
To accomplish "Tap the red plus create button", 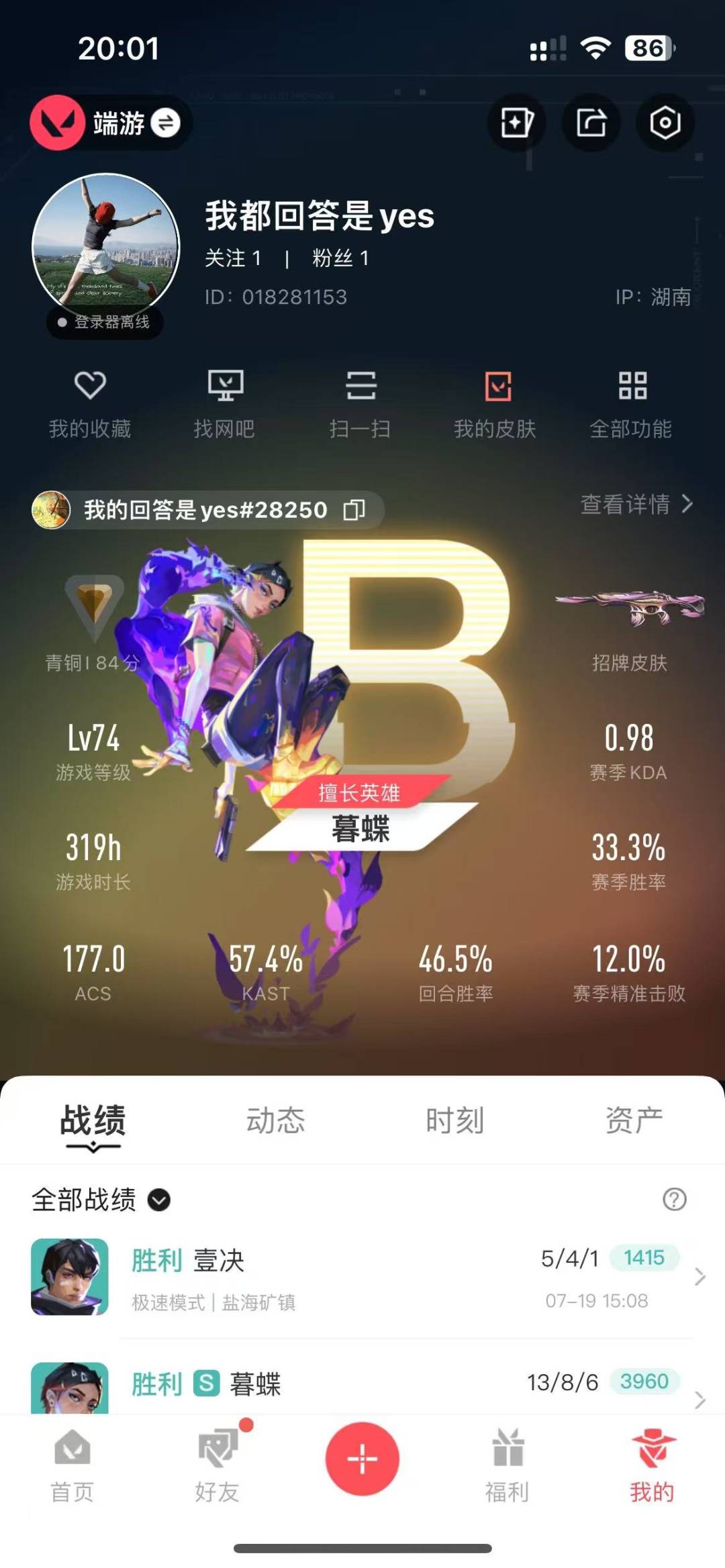I will point(362,1459).
